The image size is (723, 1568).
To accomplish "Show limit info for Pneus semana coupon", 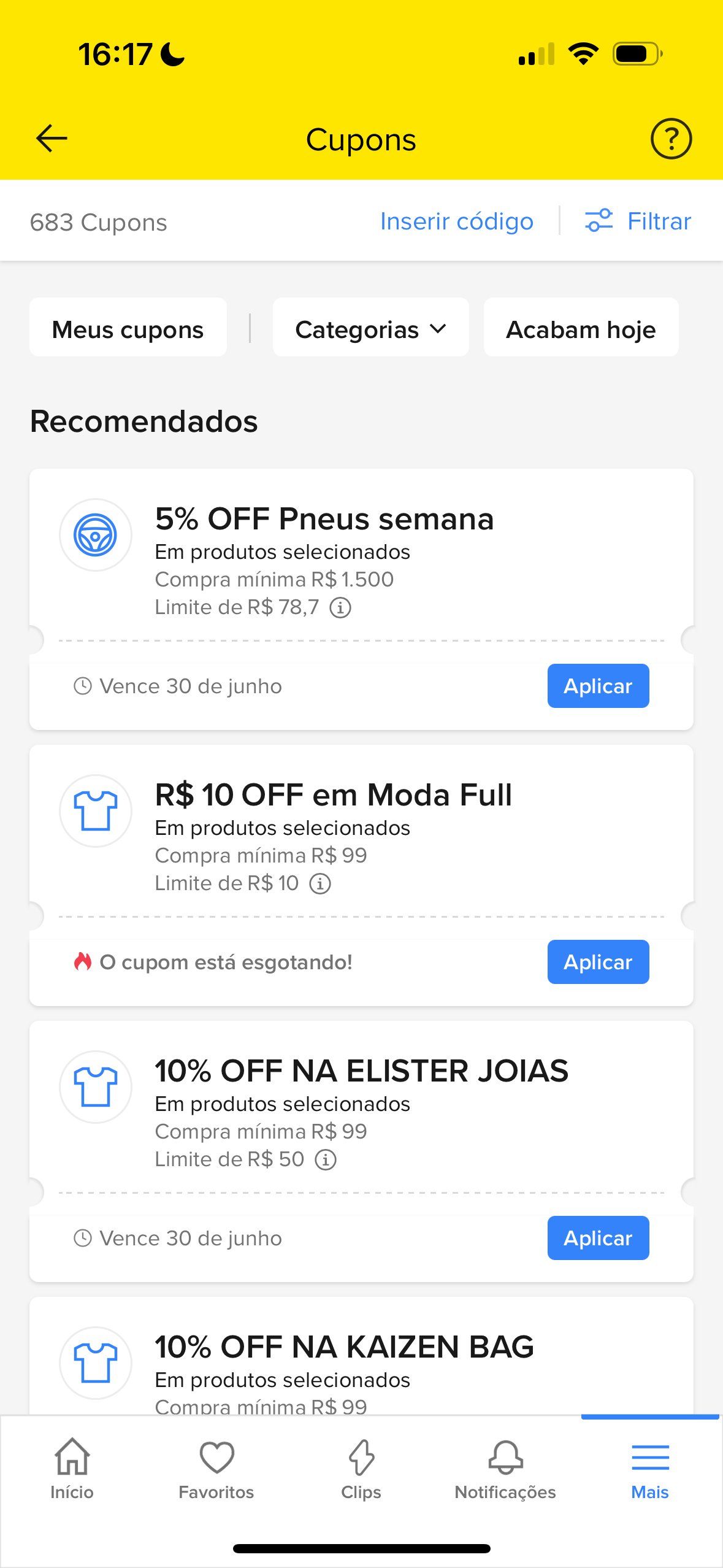I will (340, 608).
